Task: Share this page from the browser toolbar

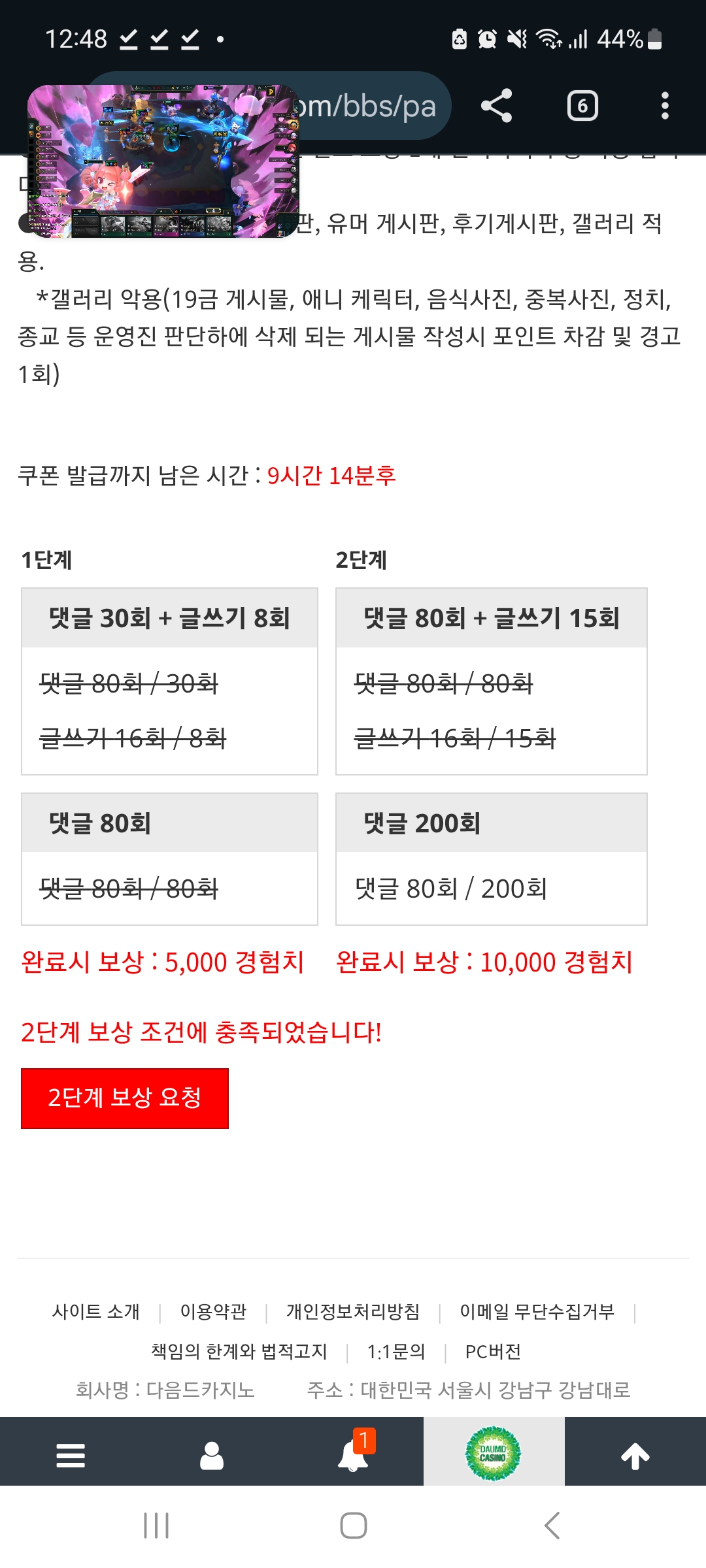Action: (496, 106)
